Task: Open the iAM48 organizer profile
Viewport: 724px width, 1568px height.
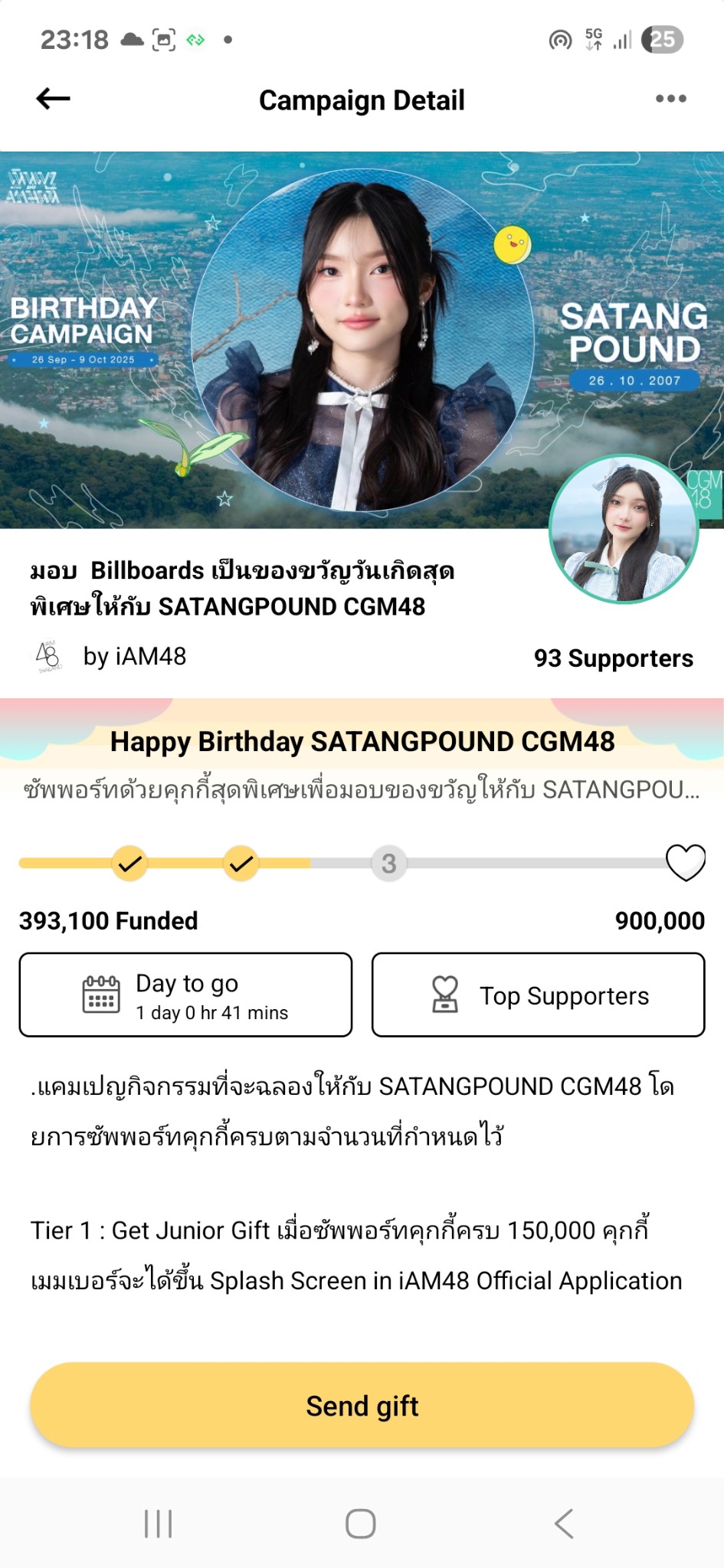Action: (111, 656)
